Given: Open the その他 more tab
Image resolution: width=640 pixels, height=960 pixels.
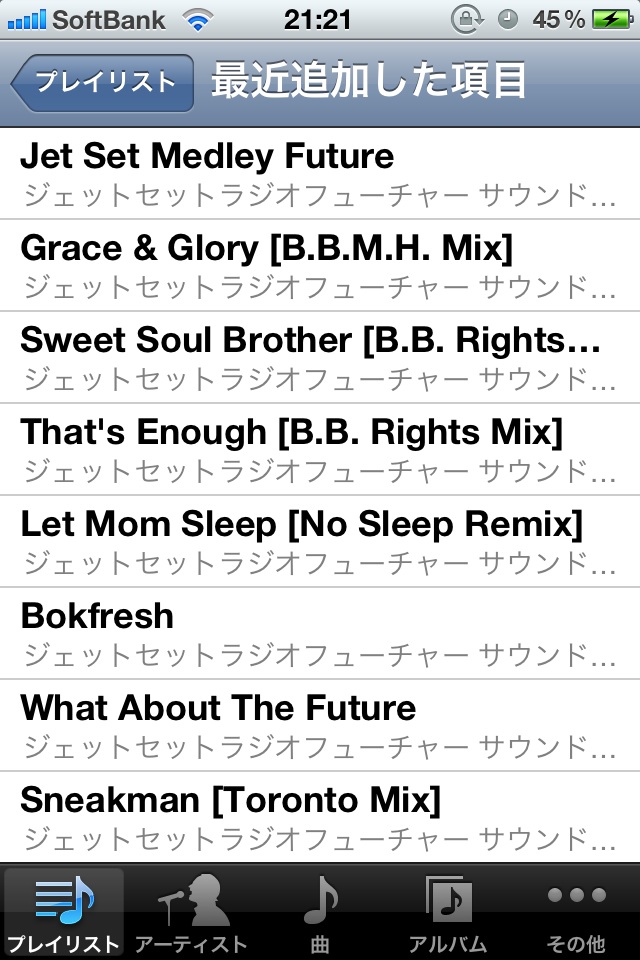Looking at the screenshot, I should pyautogui.click(x=576, y=912).
